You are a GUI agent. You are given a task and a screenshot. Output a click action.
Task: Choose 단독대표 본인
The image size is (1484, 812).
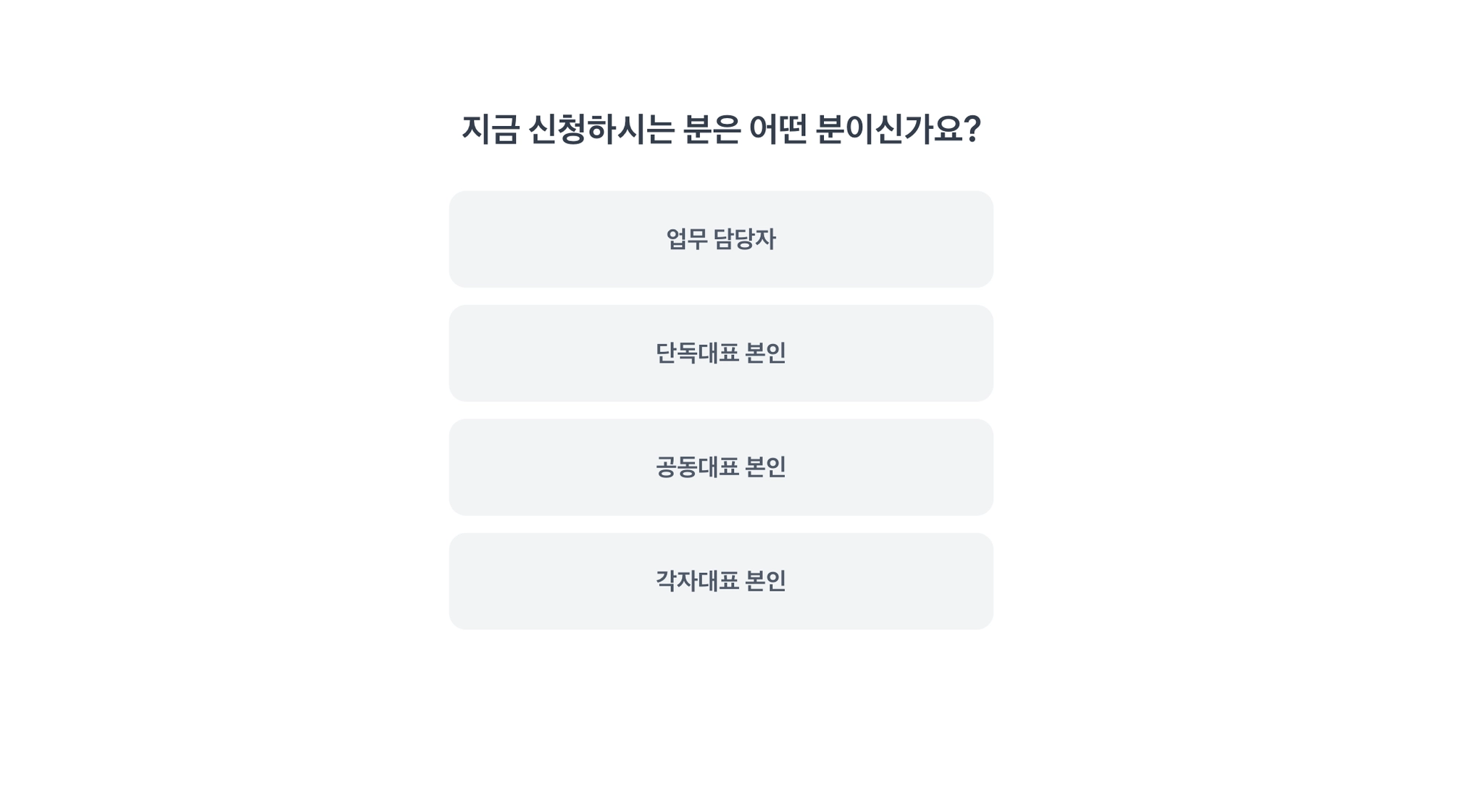[x=720, y=353]
